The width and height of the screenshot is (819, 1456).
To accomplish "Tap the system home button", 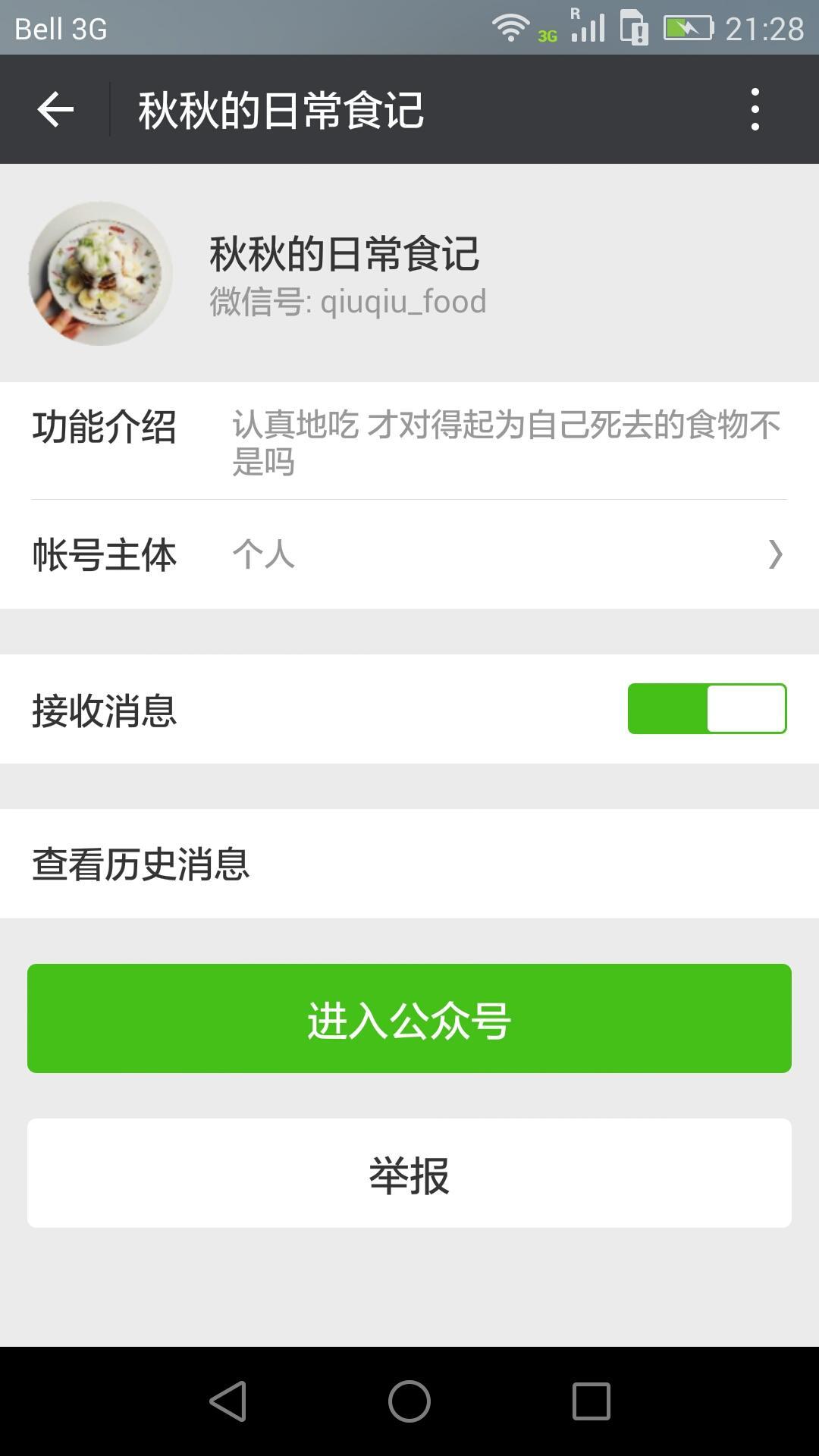I will [409, 1401].
